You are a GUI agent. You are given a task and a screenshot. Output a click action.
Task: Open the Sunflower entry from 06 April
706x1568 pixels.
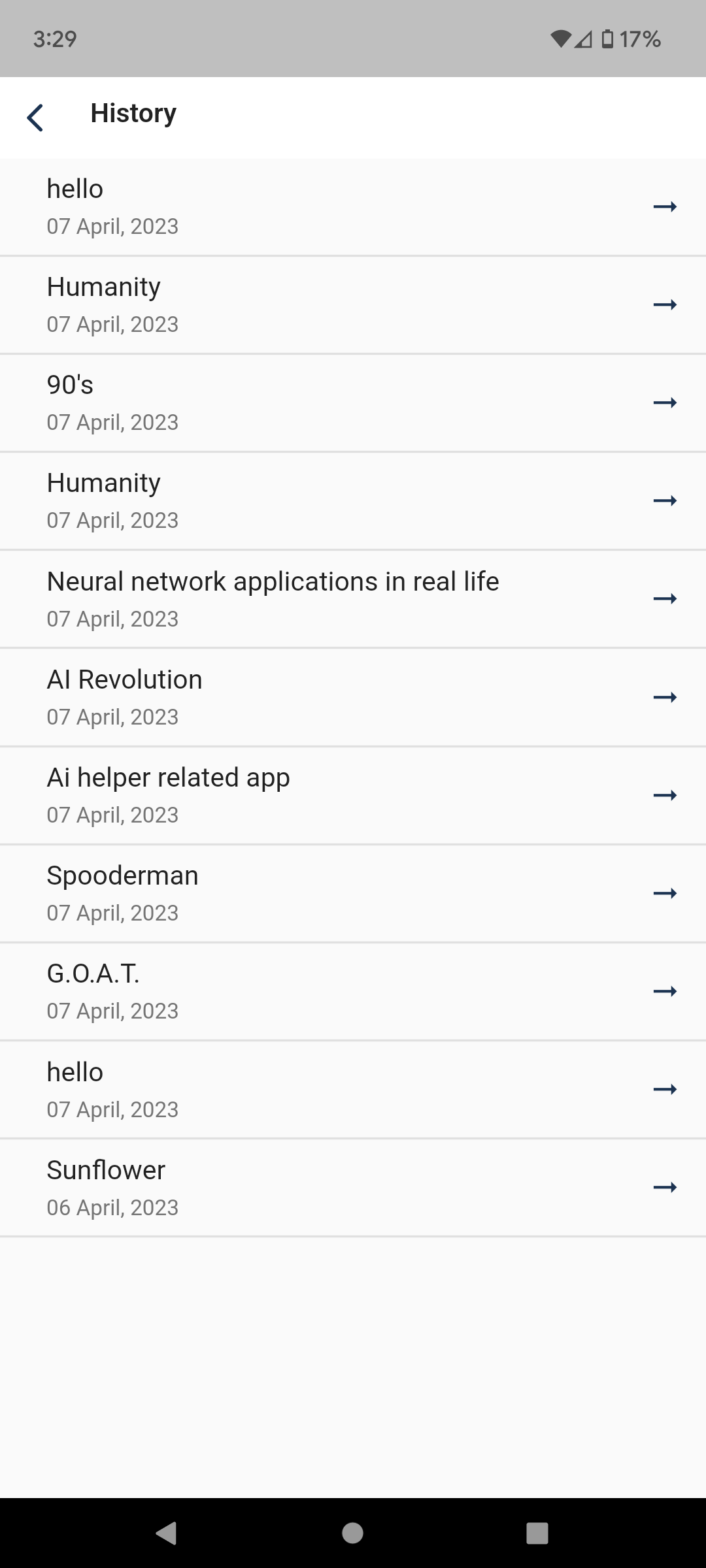point(353,1188)
